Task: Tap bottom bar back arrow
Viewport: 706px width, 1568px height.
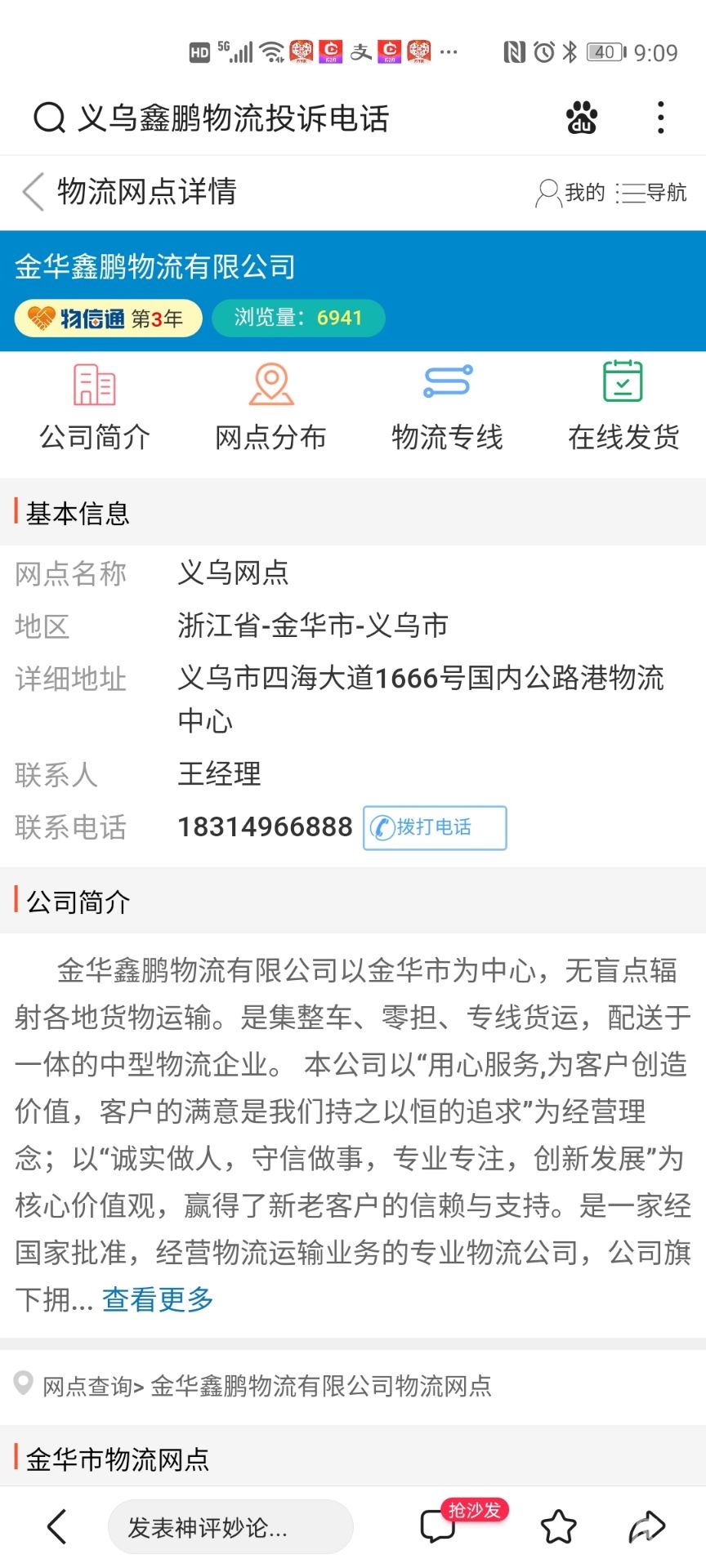Action: pos(56,1526)
